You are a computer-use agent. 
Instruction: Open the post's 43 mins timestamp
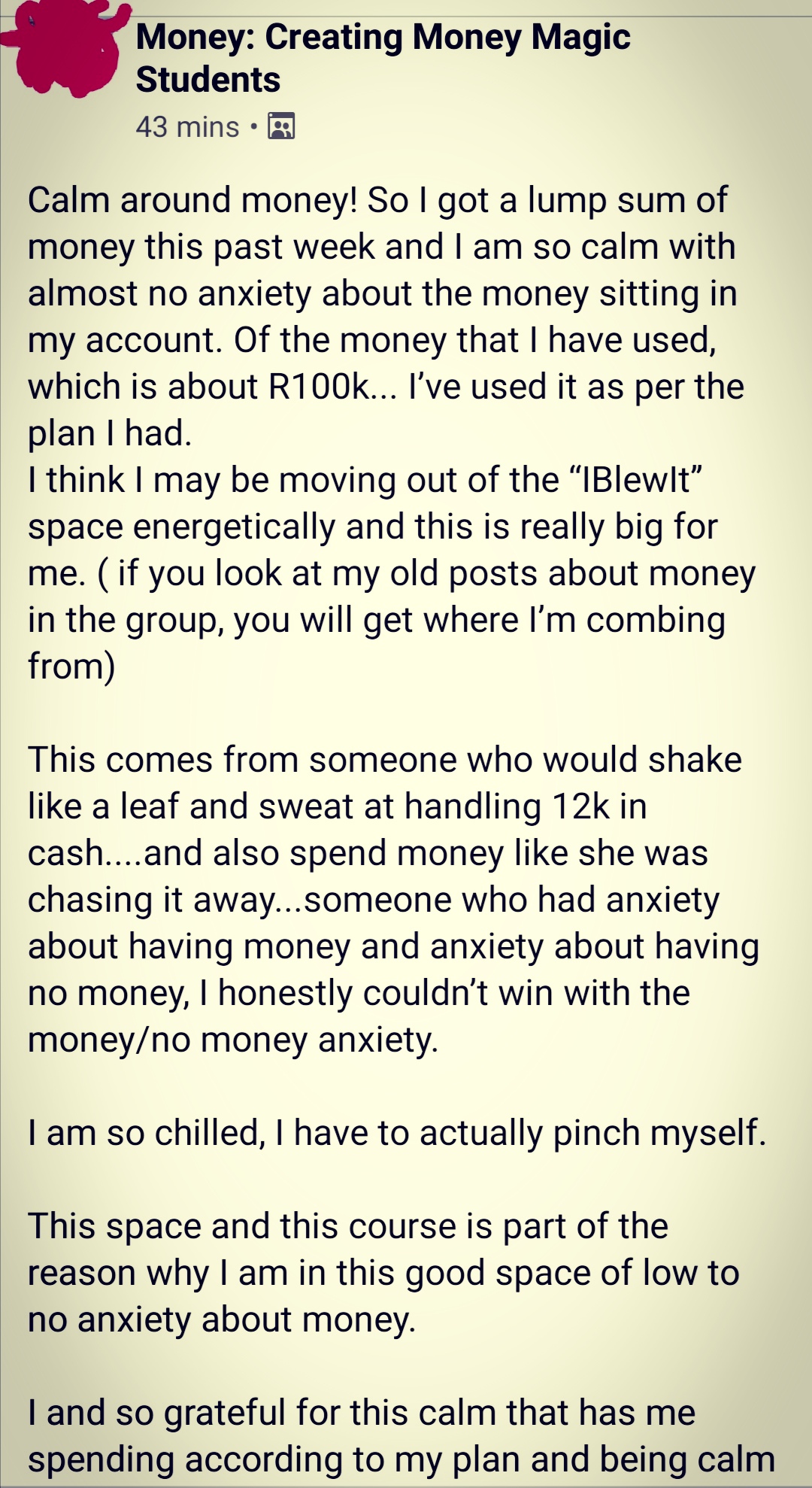pyautogui.click(x=187, y=126)
